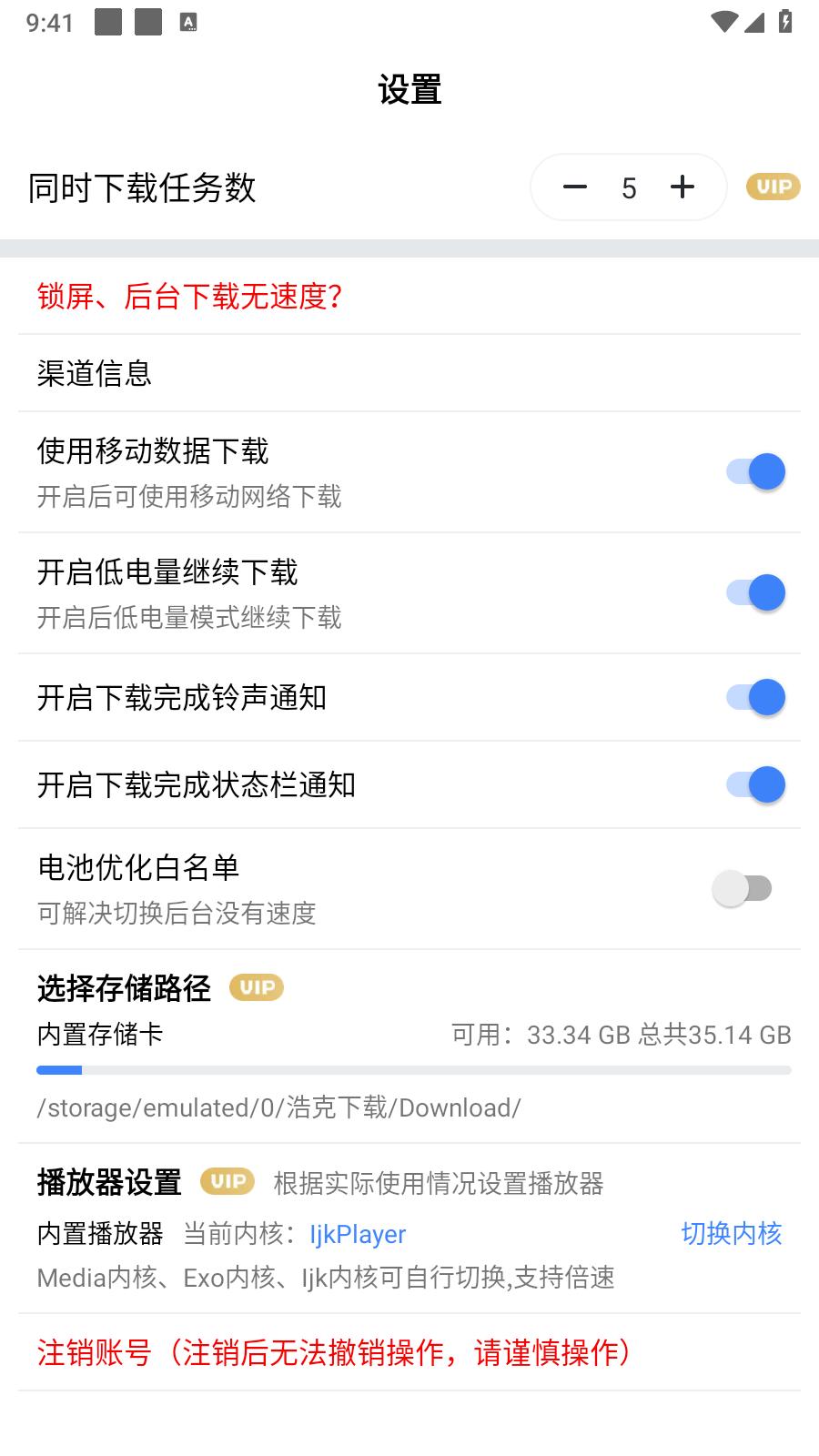The width and height of the screenshot is (819, 1456).
Task: Turn off 开启低电量继续下载
Action: coord(752,592)
